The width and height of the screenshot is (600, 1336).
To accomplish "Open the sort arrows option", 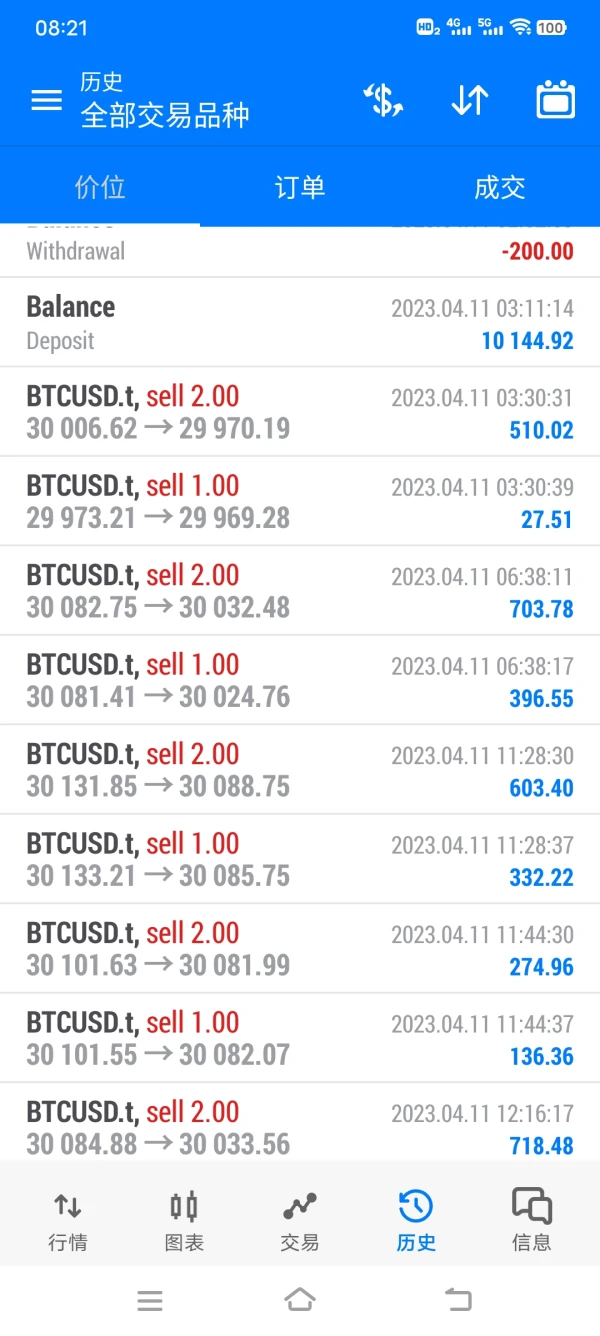I will click(x=469, y=100).
